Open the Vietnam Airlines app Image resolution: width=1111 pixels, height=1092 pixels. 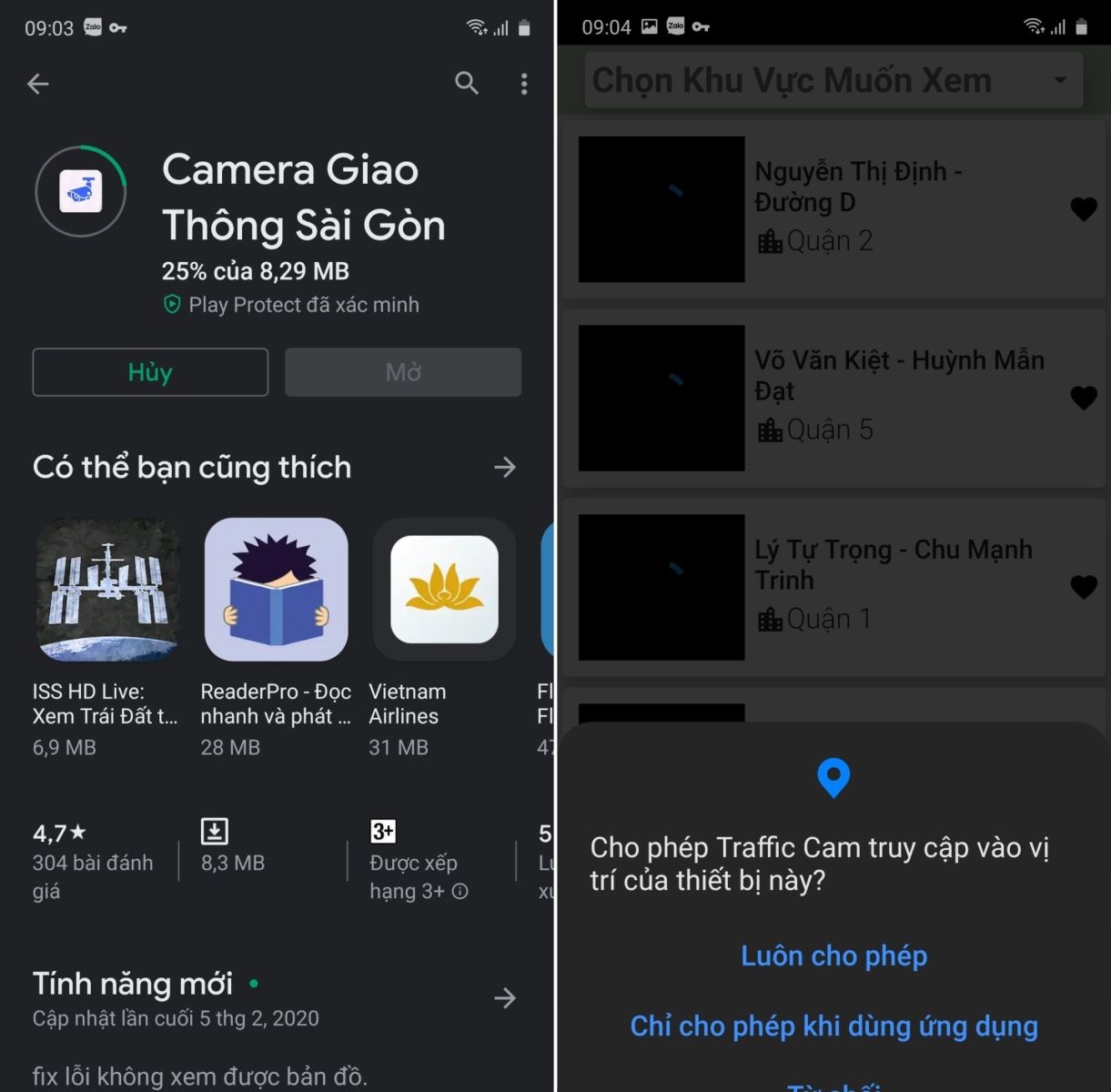(x=444, y=590)
